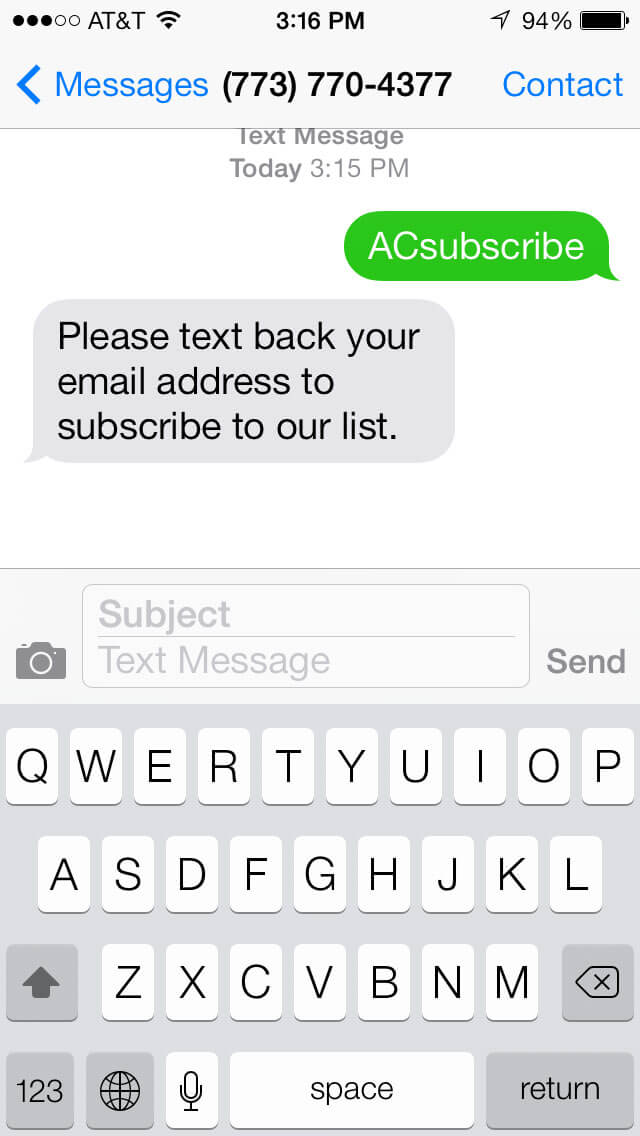
Task: Open the Contact details
Action: pos(562,85)
